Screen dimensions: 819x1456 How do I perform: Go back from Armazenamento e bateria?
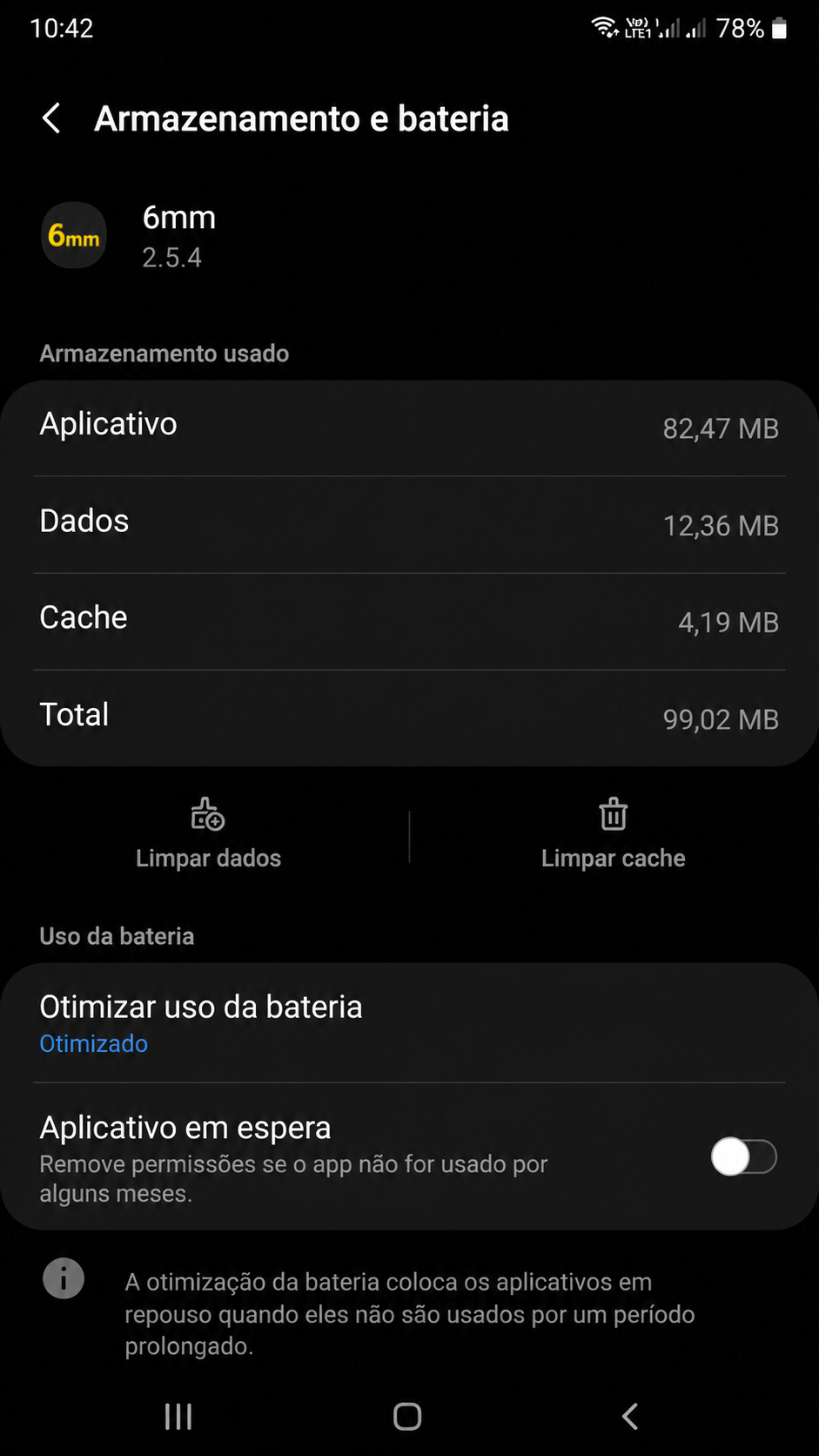[x=51, y=118]
